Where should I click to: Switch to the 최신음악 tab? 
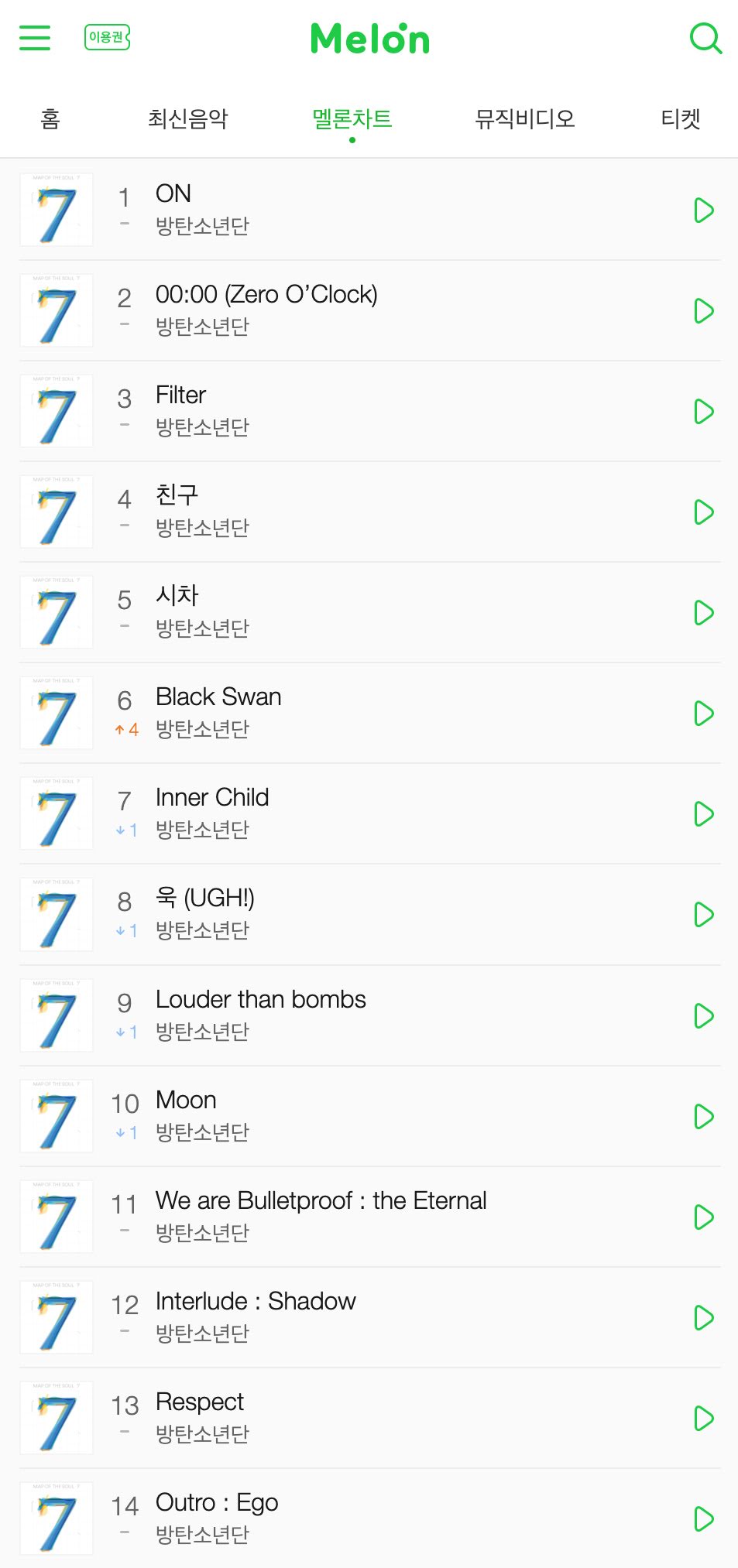point(187,118)
